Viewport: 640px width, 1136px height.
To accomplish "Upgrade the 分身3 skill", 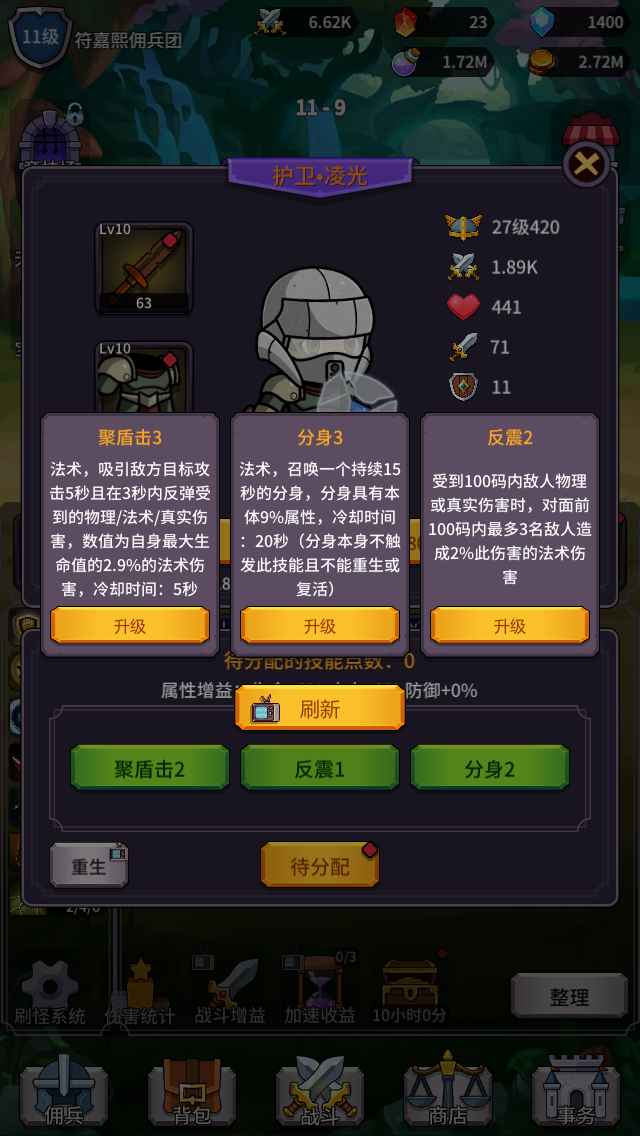I will [320, 626].
